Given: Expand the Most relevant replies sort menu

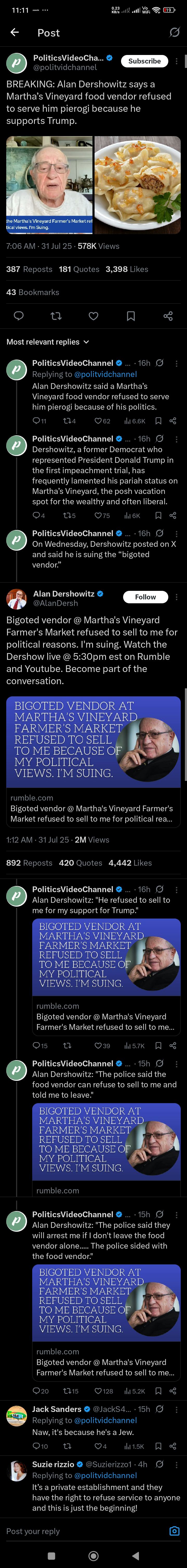Looking at the screenshot, I should pyautogui.click(x=48, y=342).
